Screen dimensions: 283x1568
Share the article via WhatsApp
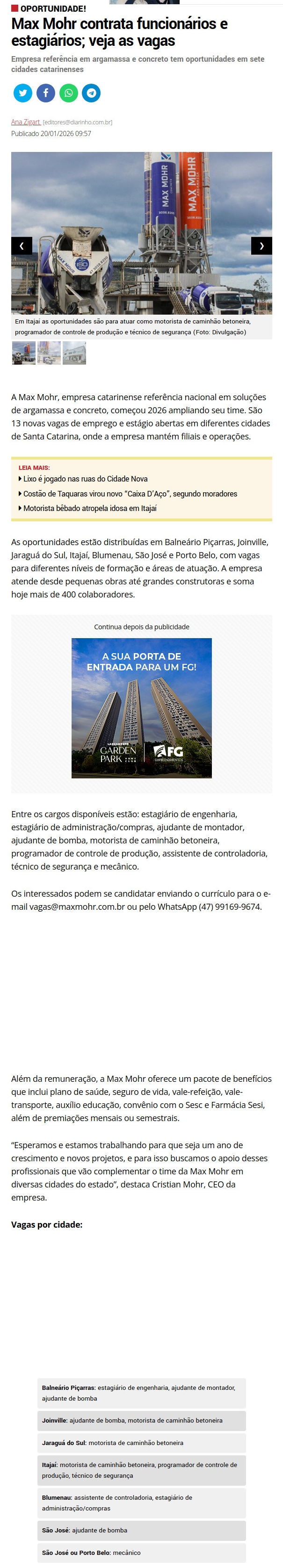pos(69,93)
